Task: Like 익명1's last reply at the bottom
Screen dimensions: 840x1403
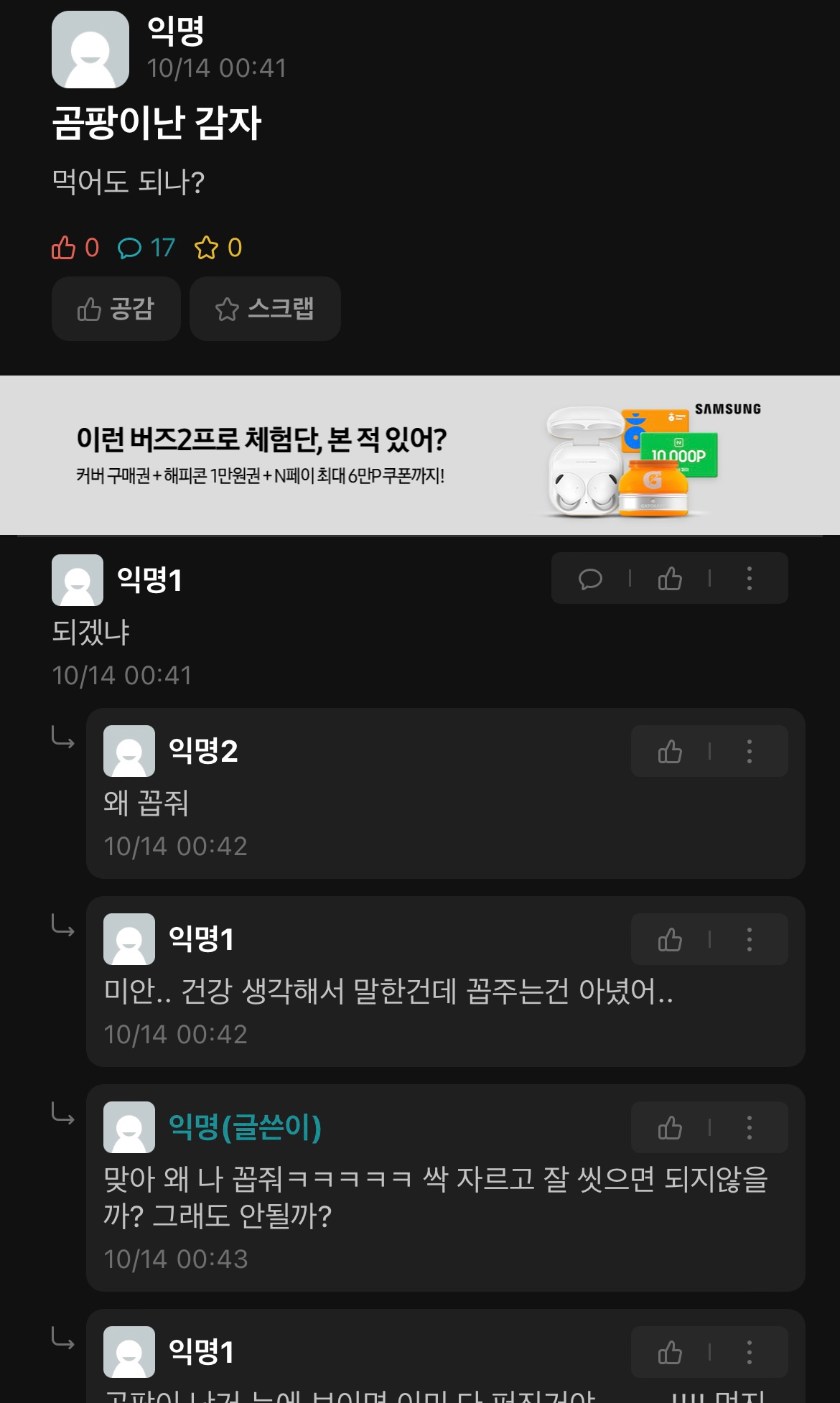Action: pos(670,1353)
